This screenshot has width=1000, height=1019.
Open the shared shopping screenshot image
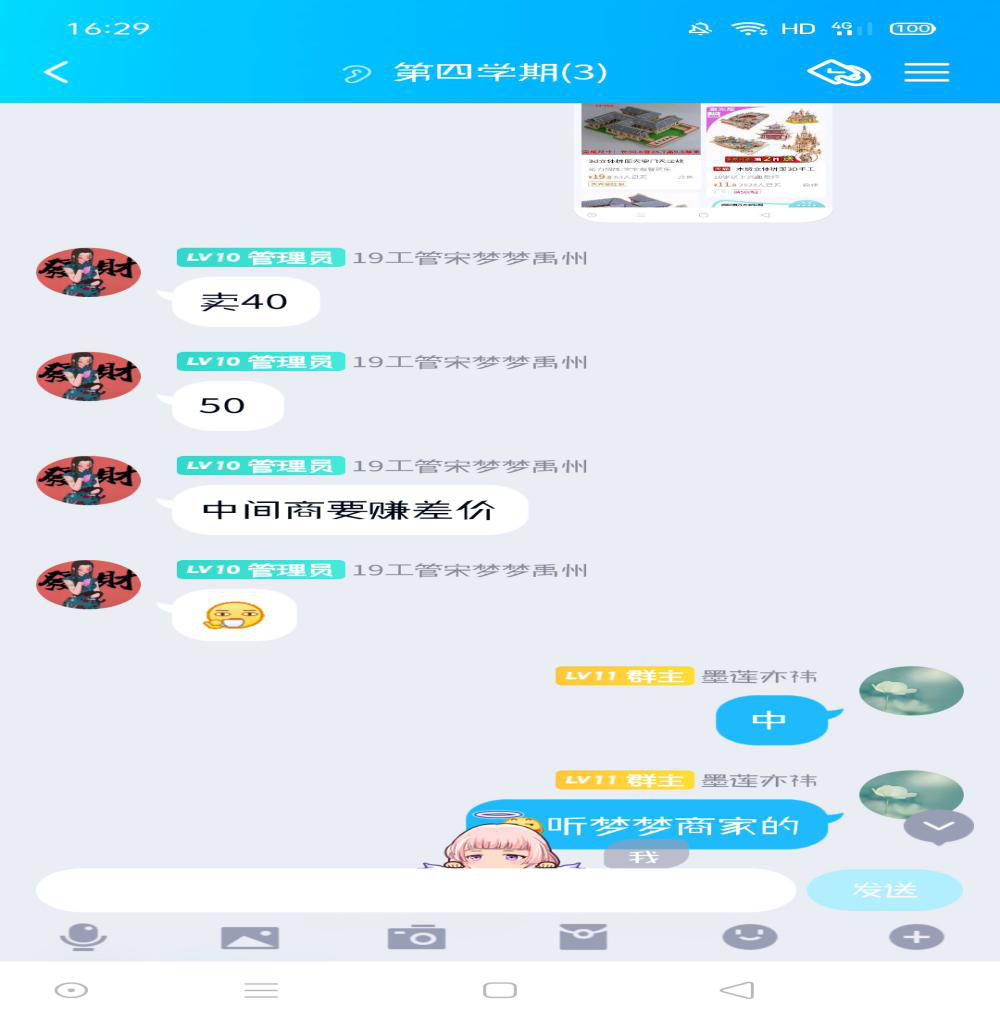click(704, 160)
